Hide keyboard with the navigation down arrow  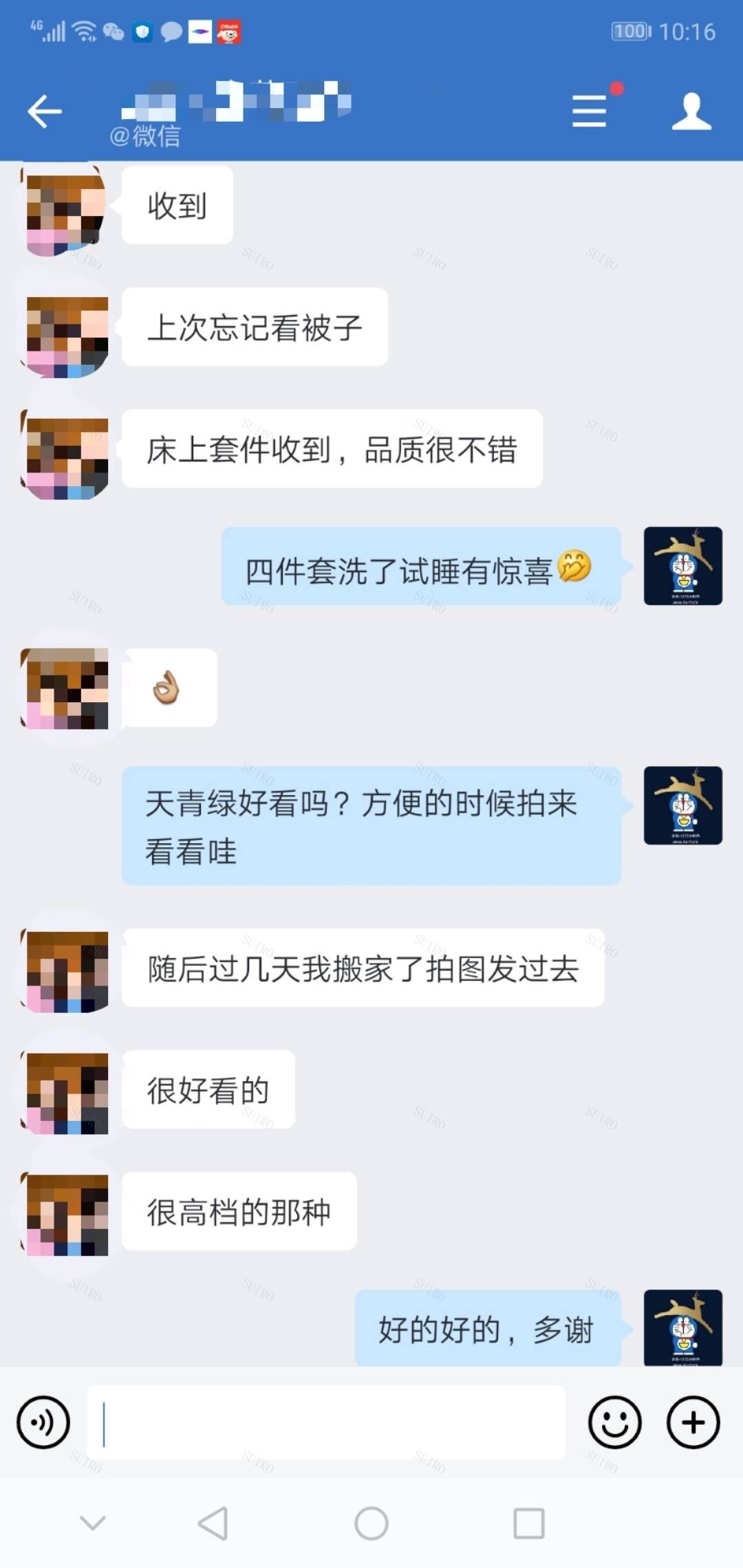click(x=93, y=1523)
